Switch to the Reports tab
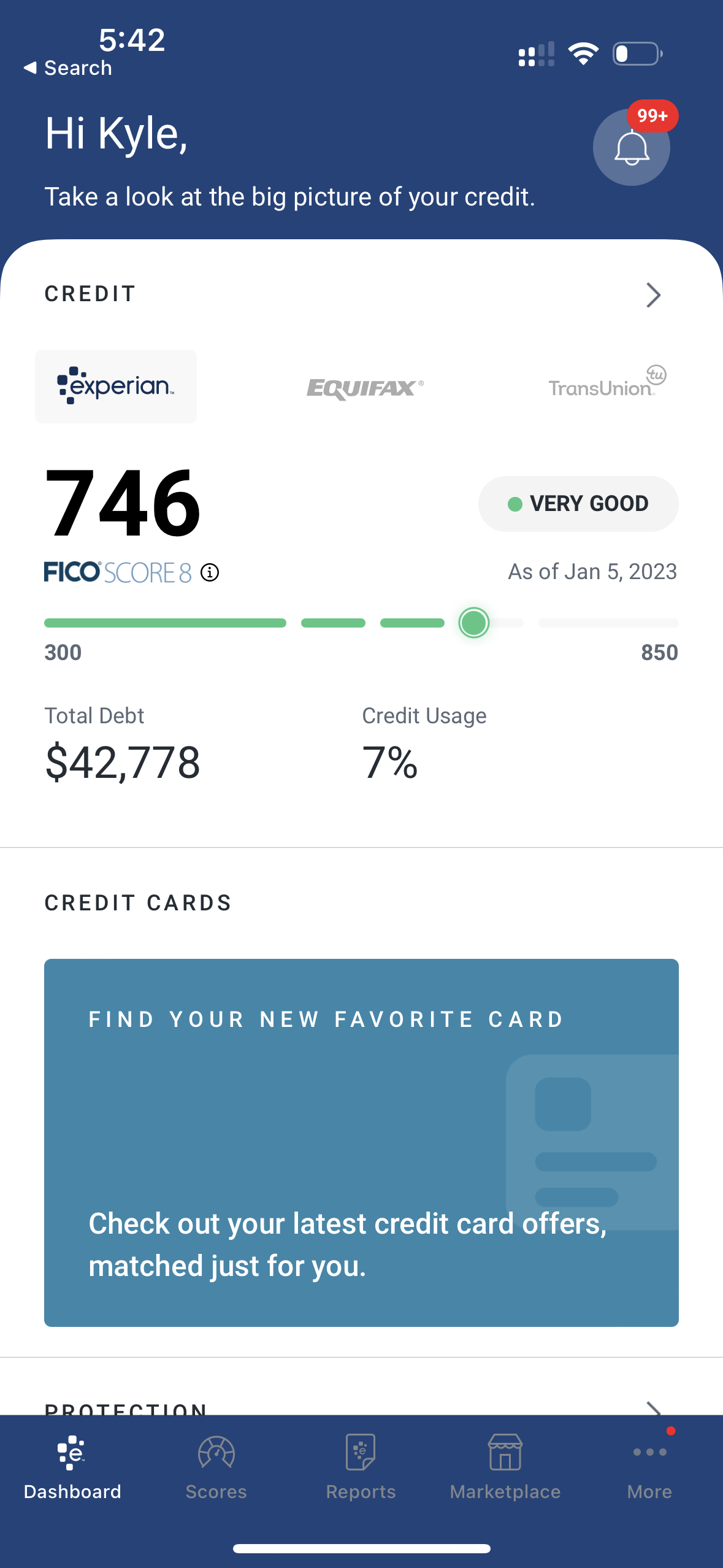 click(x=361, y=1467)
